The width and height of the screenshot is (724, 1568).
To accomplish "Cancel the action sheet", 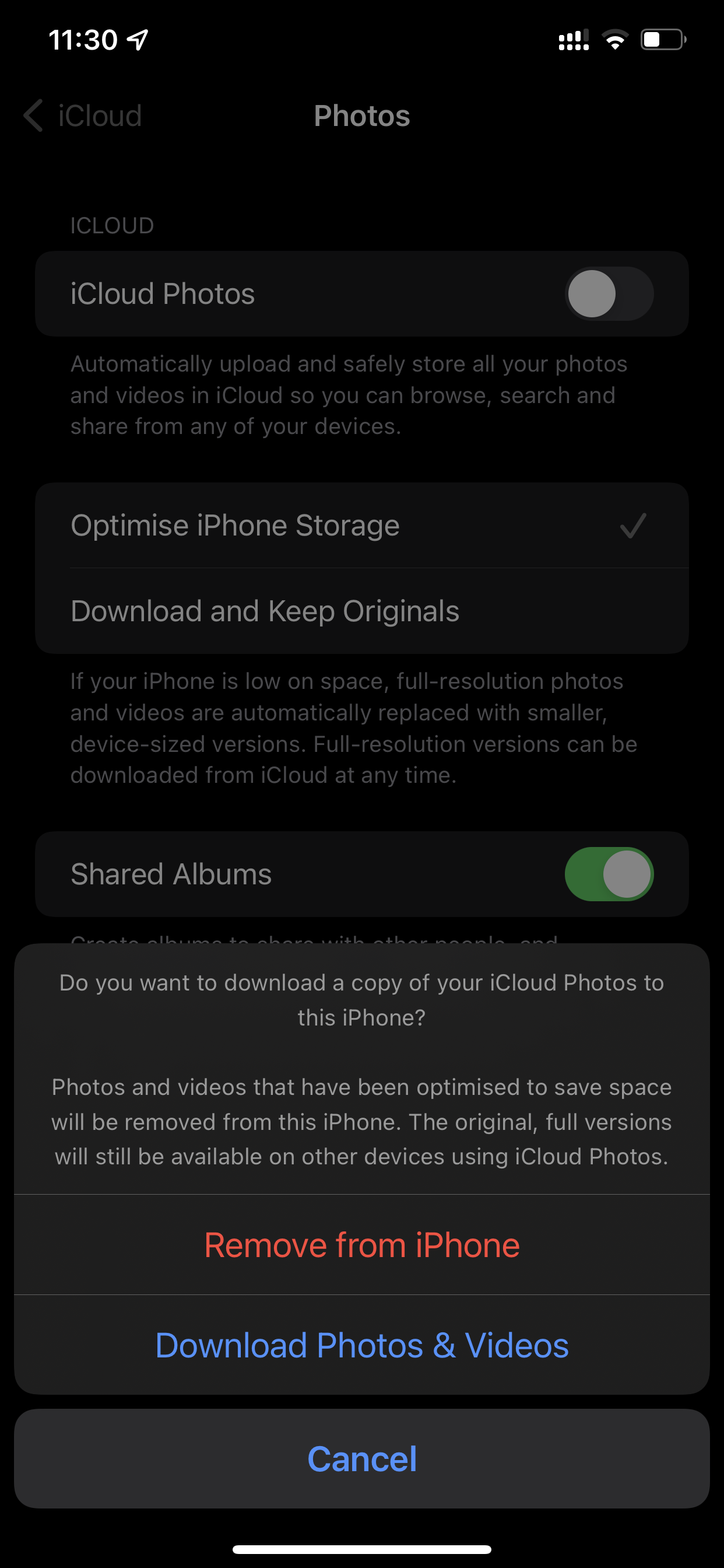I will point(362,1458).
